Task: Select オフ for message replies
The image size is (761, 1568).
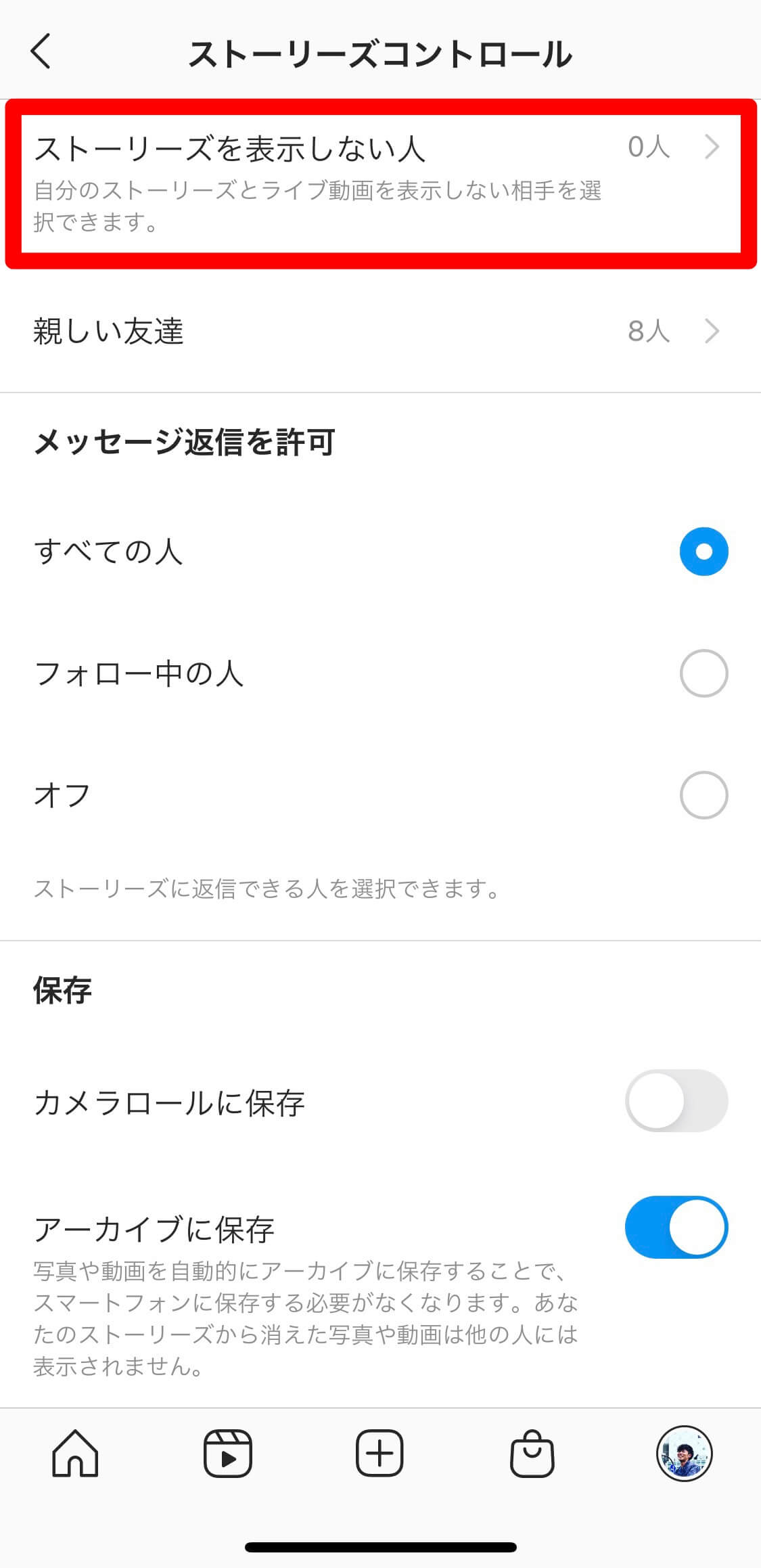Action: point(704,795)
